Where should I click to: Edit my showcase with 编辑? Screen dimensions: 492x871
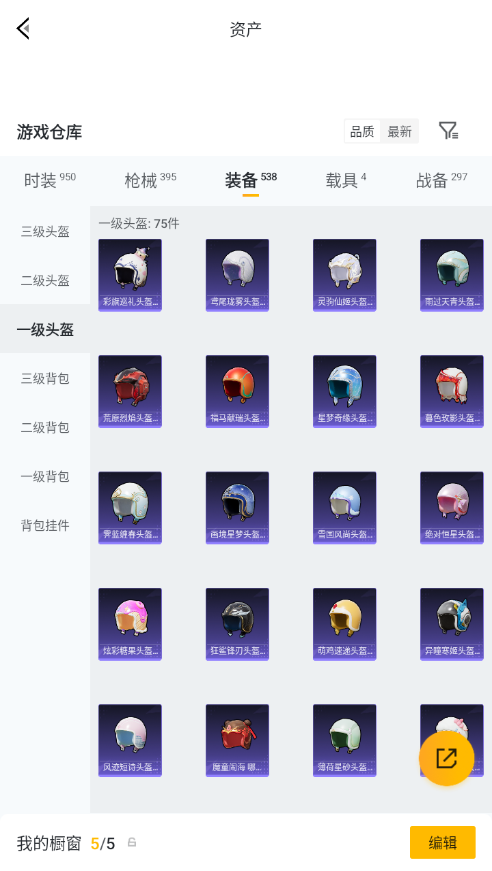[x=443, y=842]
